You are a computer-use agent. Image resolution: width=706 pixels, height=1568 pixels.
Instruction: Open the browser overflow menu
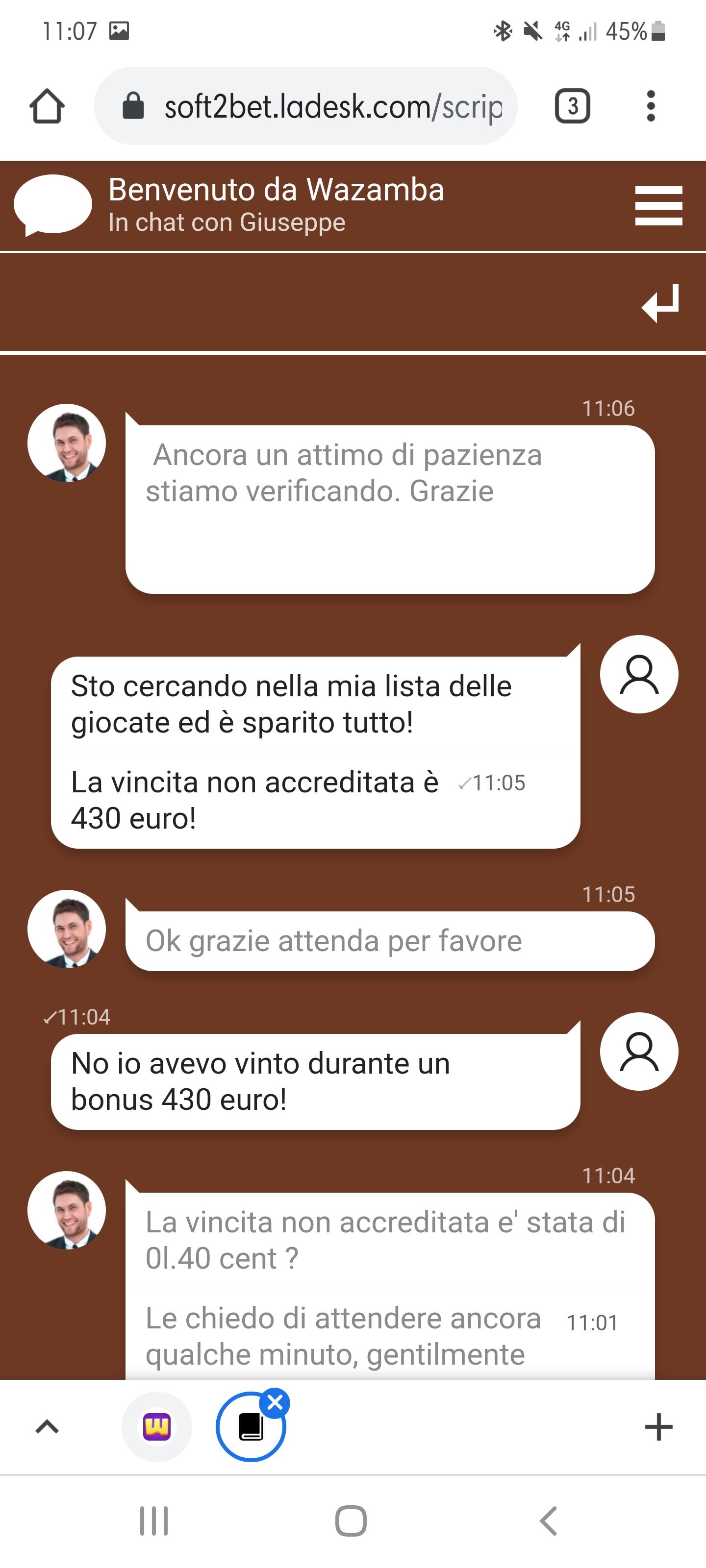651,106
